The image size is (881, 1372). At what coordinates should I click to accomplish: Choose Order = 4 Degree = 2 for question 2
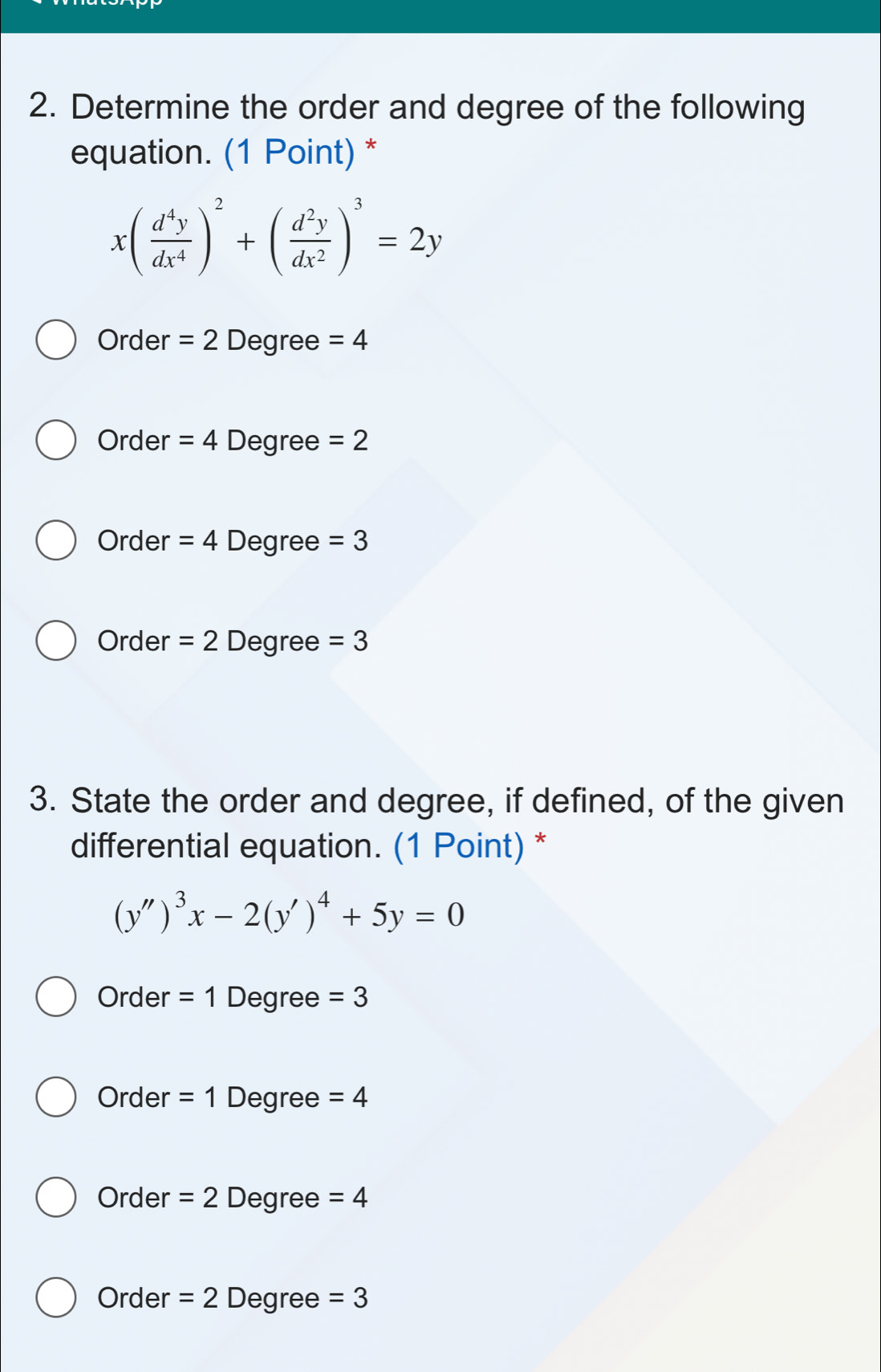pyautogui.click(x=56, y=441)
